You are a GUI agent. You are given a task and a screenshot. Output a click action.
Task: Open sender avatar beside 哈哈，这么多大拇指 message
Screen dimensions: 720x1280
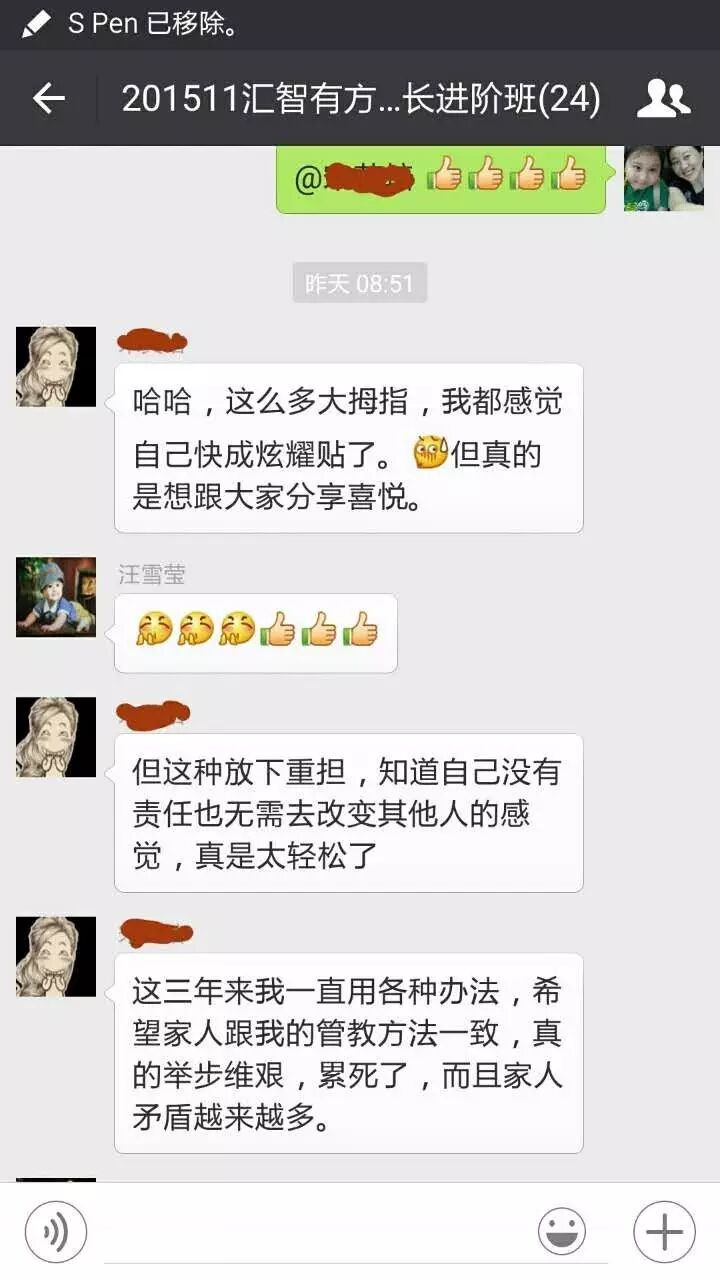[x=56, y=367]
